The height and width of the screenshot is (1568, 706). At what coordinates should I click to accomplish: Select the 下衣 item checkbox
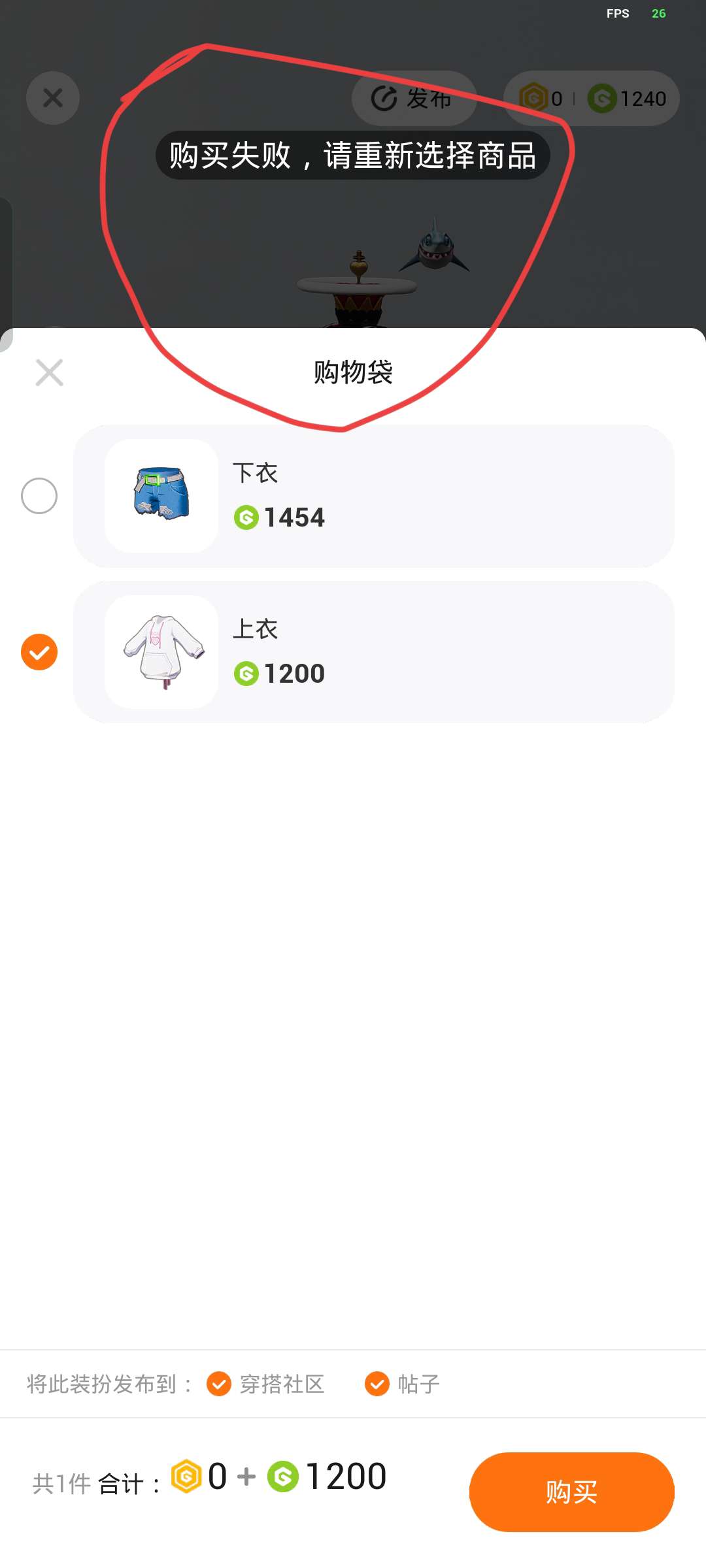point(39,496)
